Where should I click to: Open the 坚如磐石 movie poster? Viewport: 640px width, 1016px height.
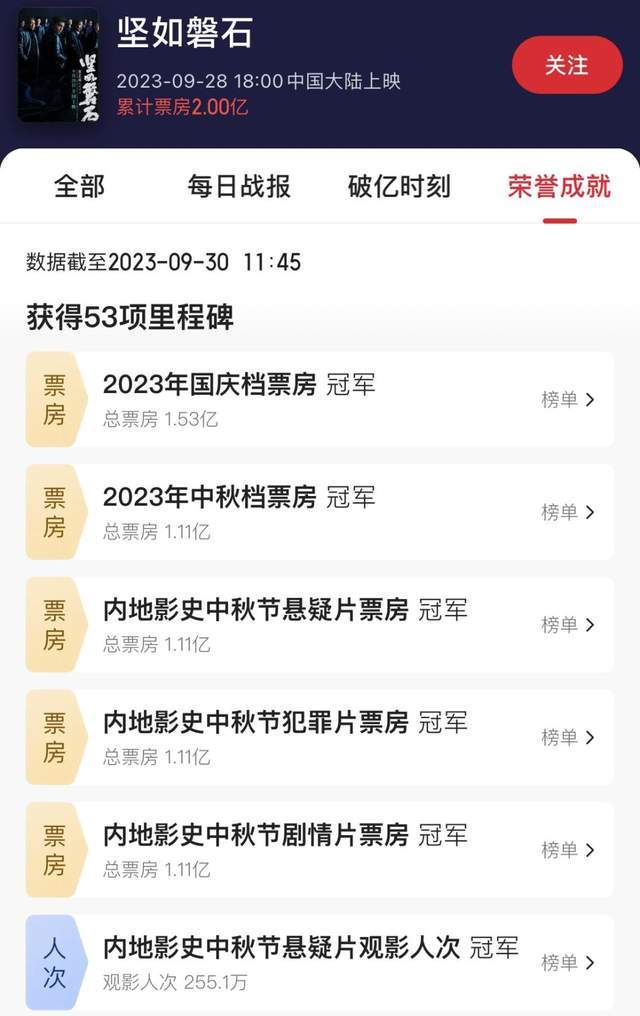tap(58, 65)
